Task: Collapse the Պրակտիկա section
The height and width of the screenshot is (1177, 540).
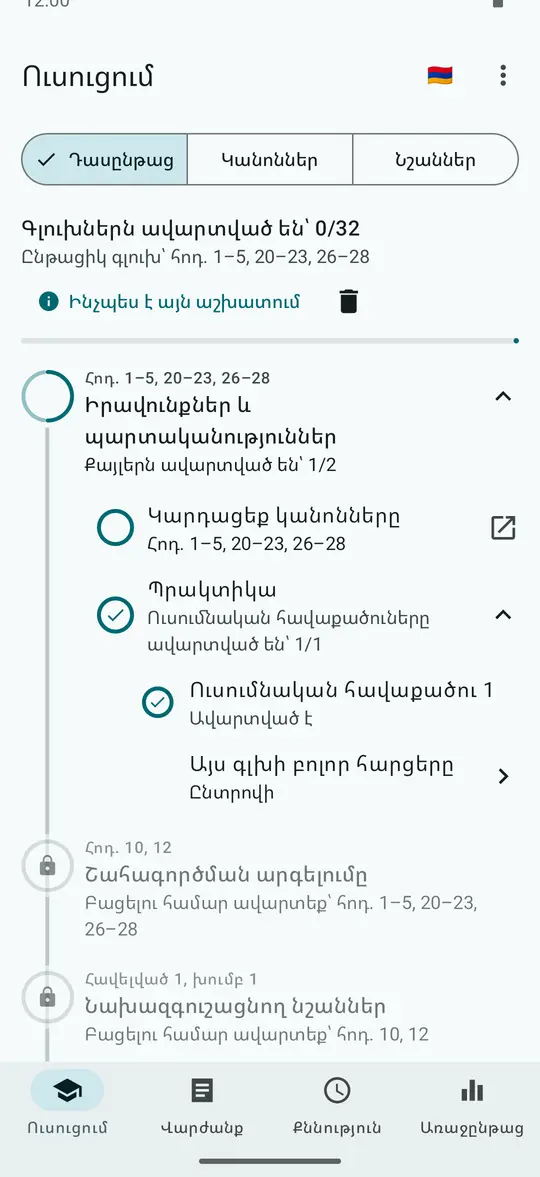Action: (x=503, y=615)
